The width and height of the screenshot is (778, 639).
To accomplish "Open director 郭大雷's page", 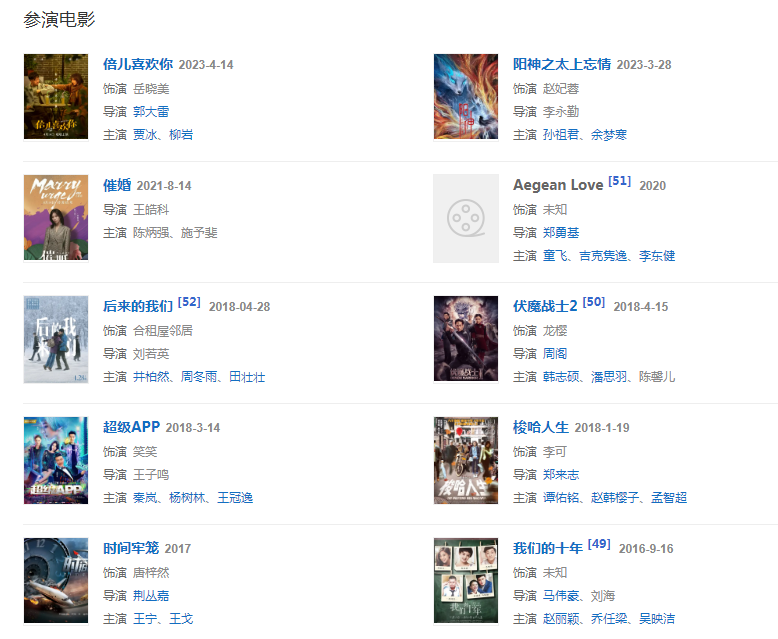I will (151, 112).
